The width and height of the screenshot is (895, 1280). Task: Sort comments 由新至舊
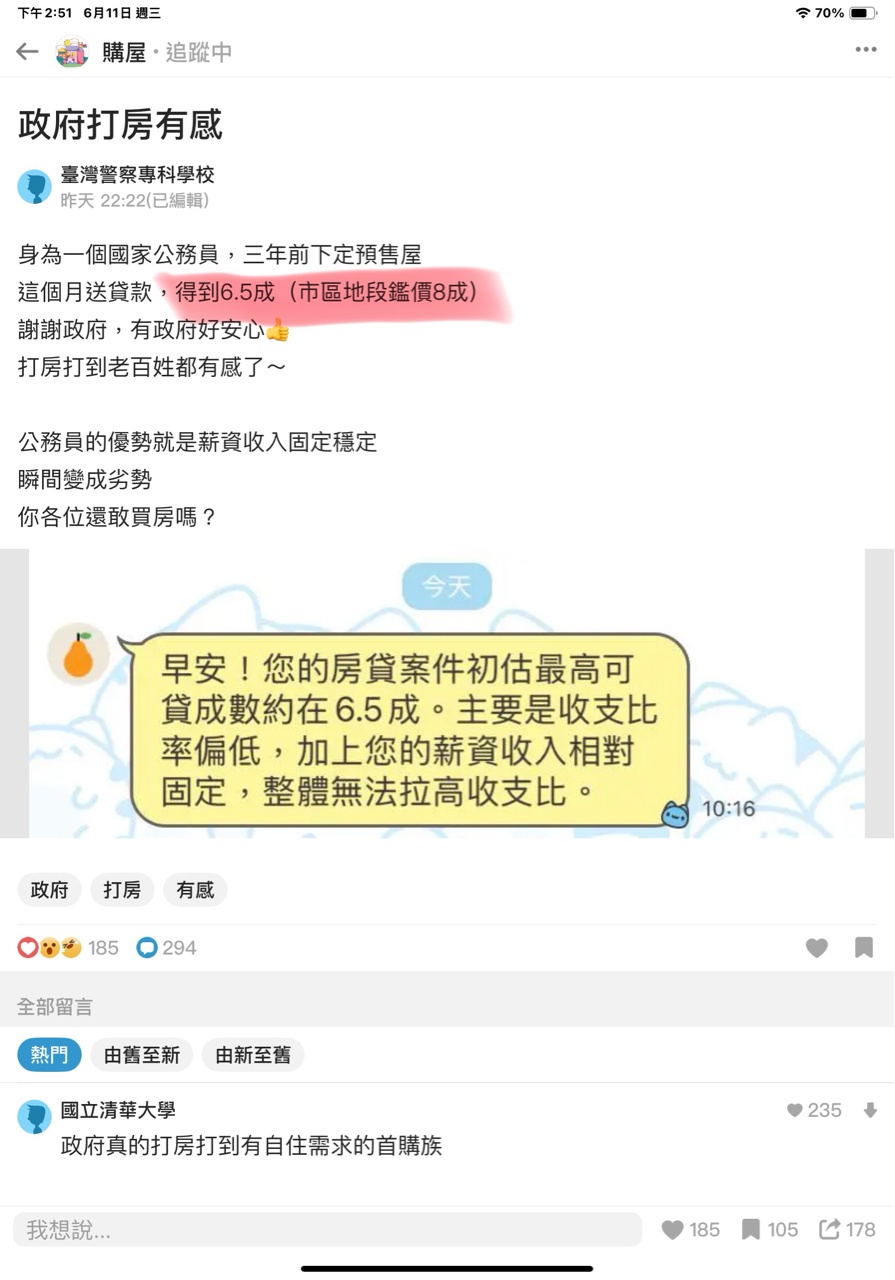(x=253, y=1055)
